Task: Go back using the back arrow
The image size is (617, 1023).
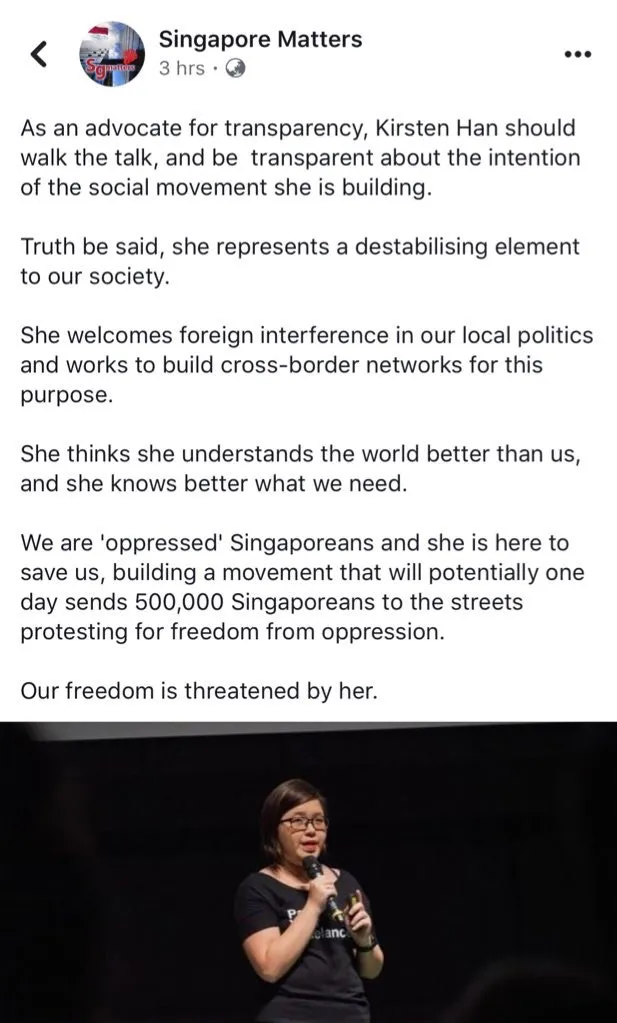Action: pos(40,55)
